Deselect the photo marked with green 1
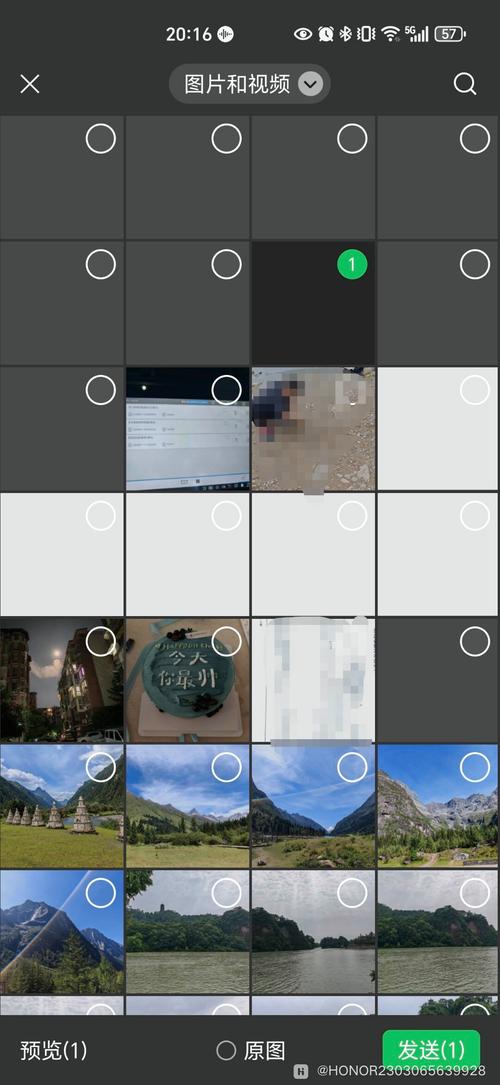The image size is (500, 1085). [x=352, y=264]
